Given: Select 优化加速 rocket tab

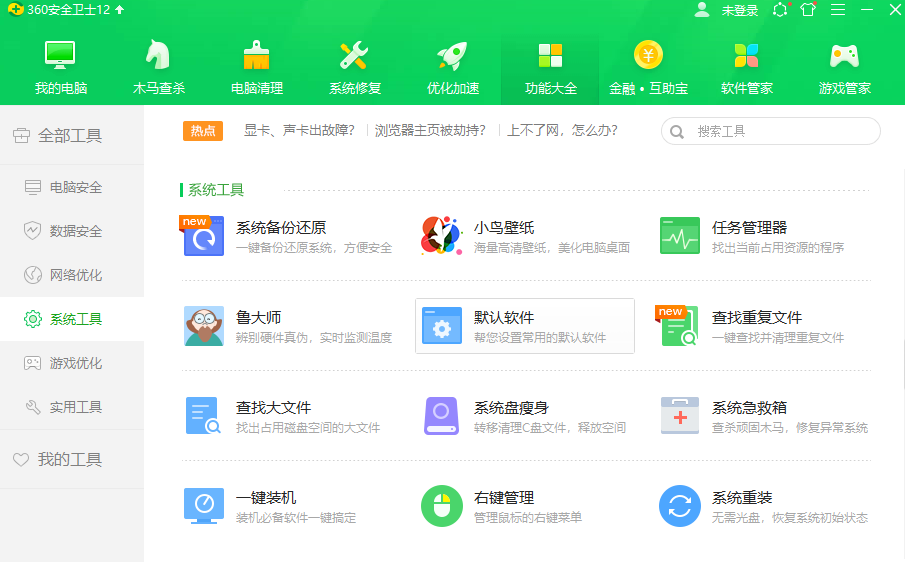Looking at the screenshot, I should tap(452, 68).
